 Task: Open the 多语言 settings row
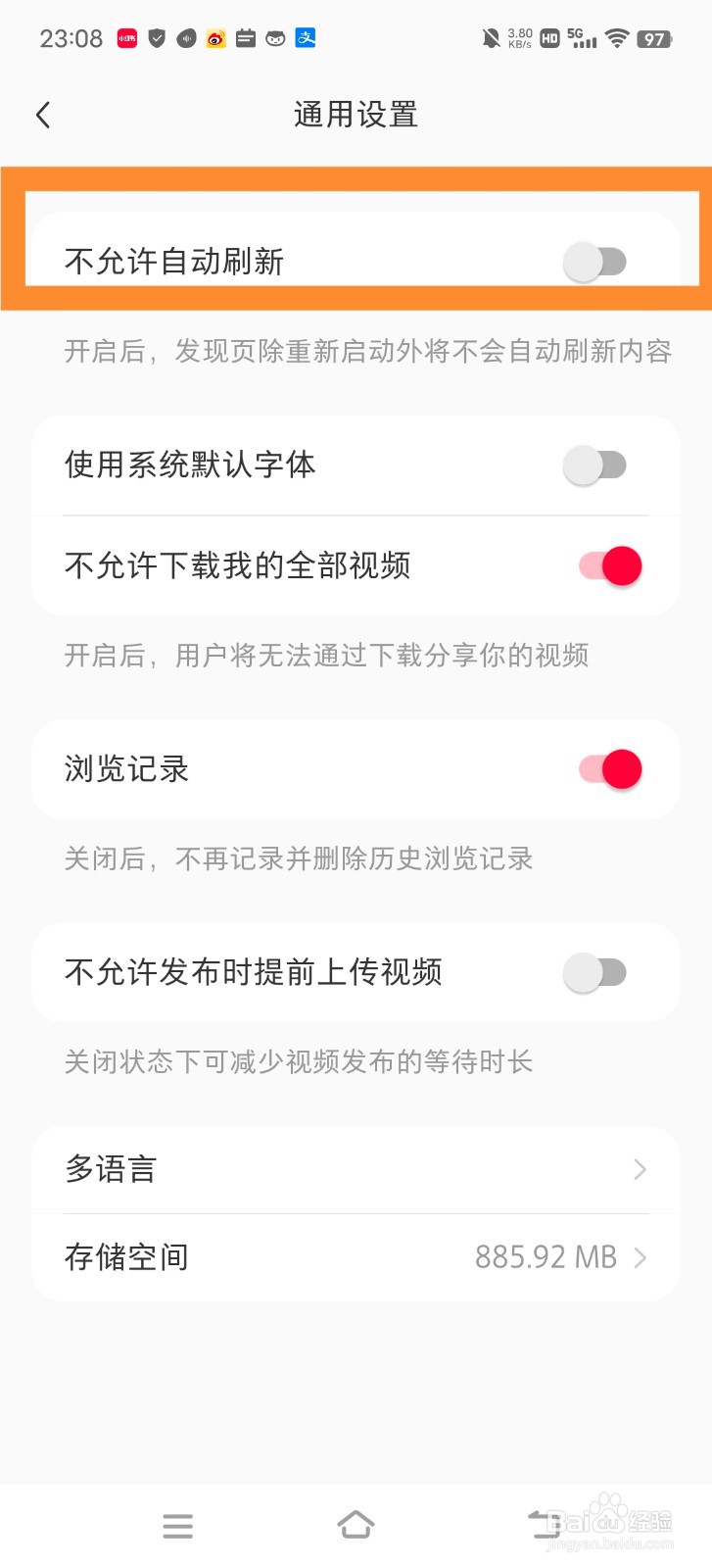tap(356, 1169)
